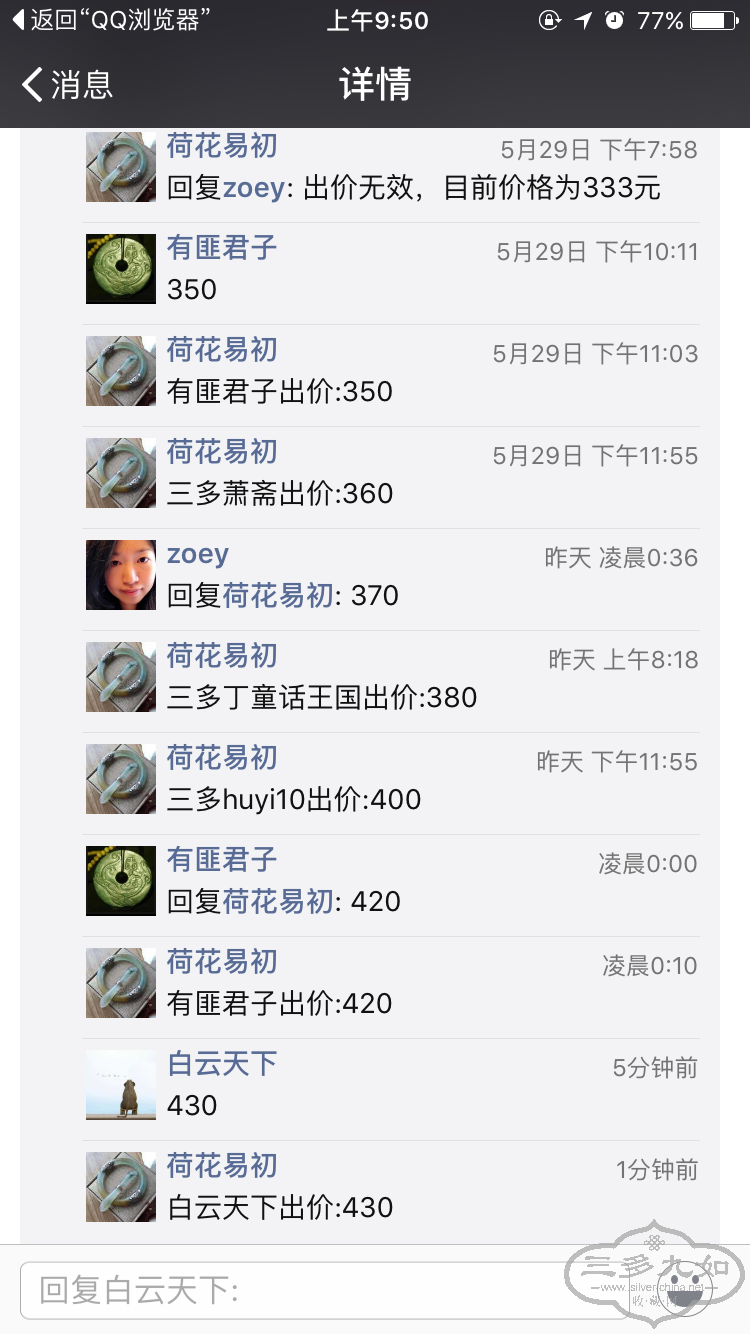This screenshot has height=1334, width=750.
Task: Open the 荷花易初 link in zoey's 370 reply
Action: point(278,595)
